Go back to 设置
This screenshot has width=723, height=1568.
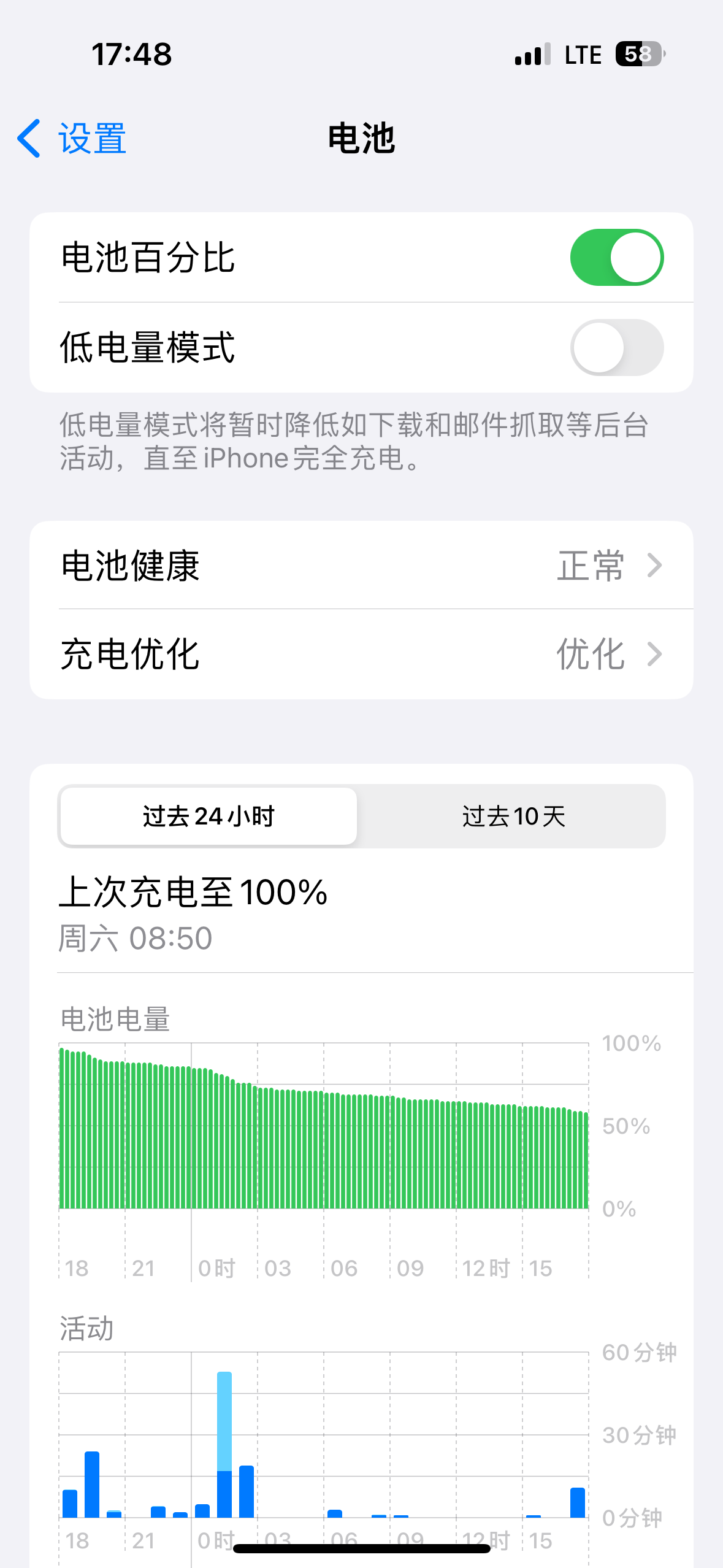point(72,138)
